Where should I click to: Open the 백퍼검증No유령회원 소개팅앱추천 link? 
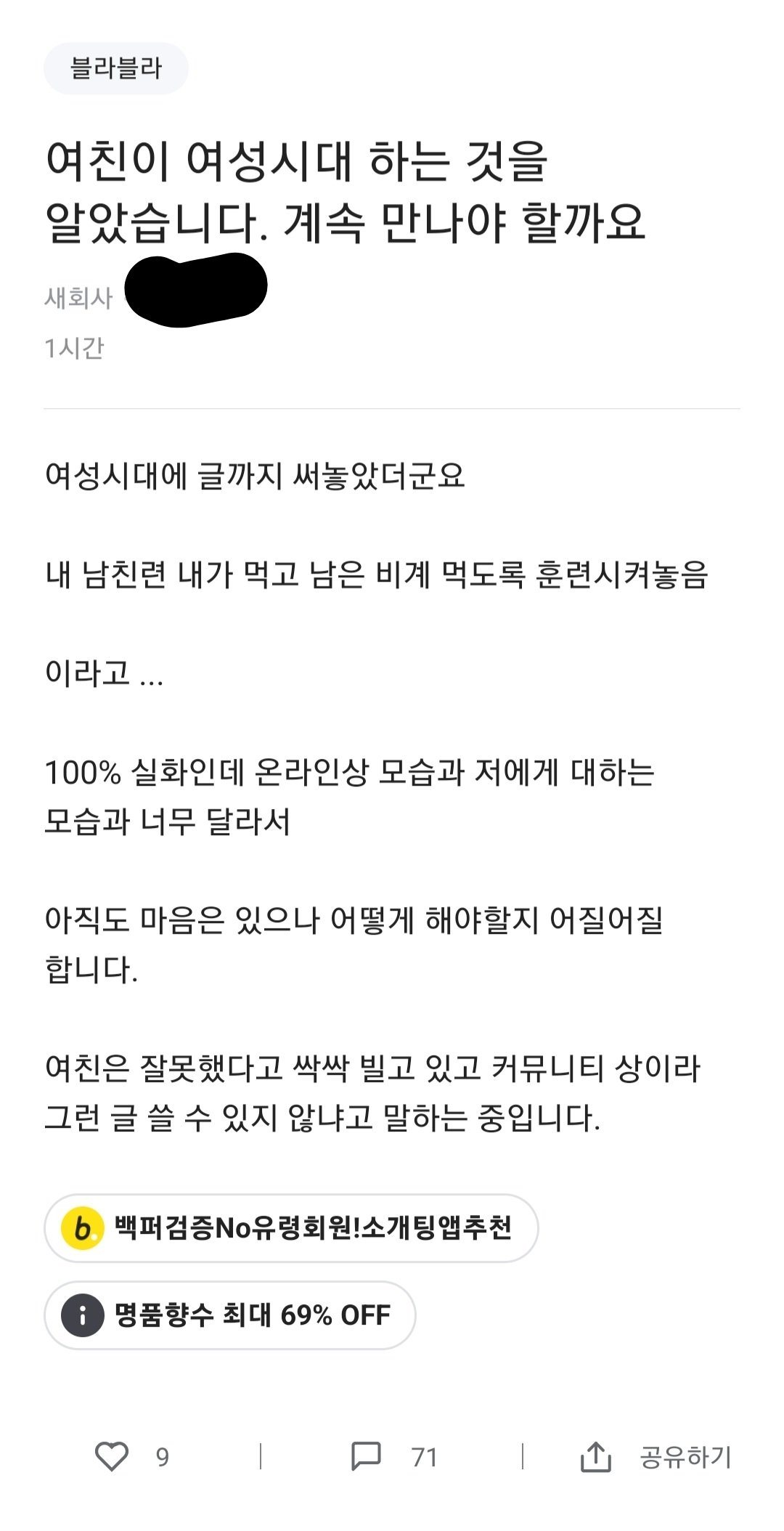291,1228
